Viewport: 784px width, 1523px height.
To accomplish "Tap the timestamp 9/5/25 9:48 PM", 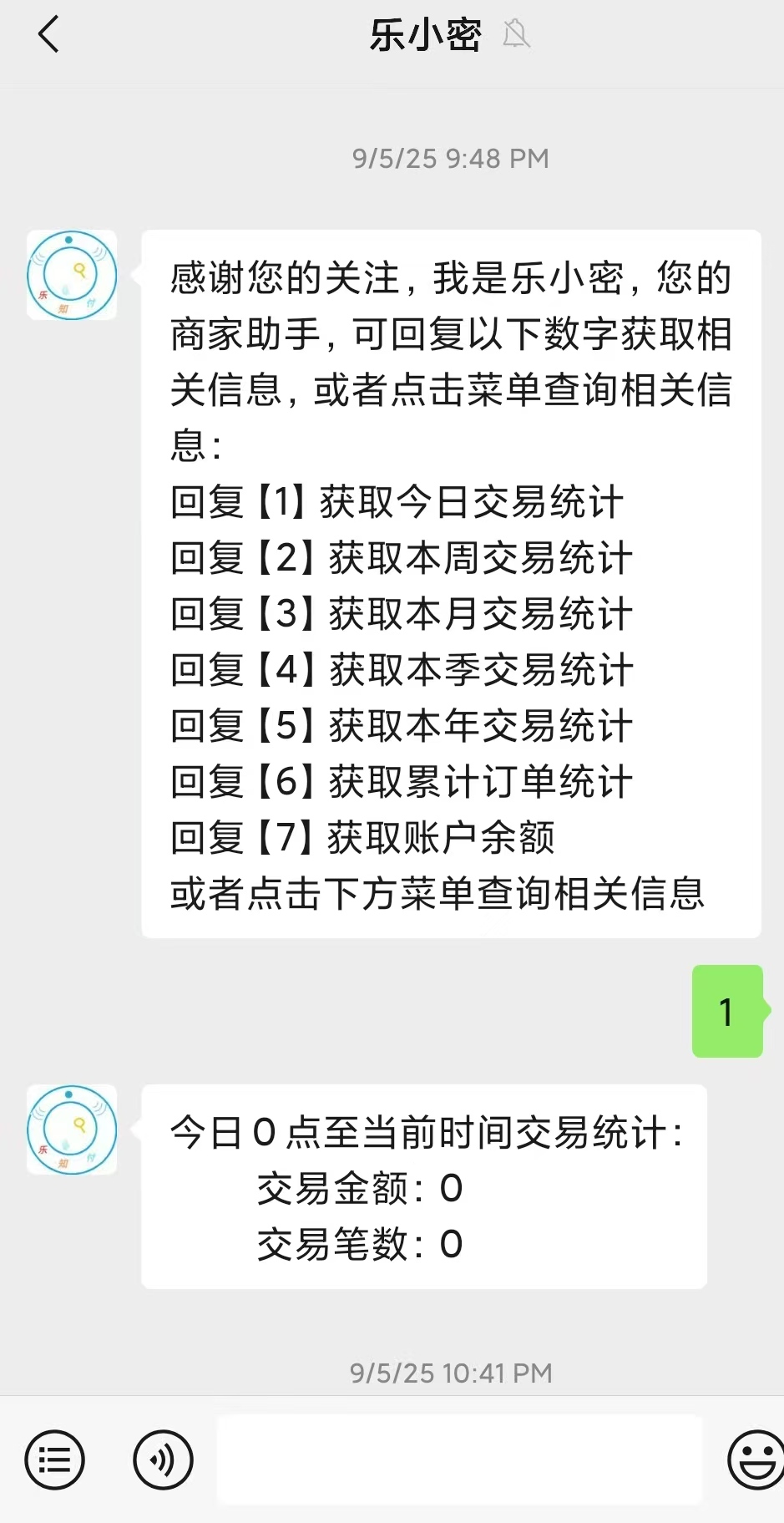I will pos(450,158).
